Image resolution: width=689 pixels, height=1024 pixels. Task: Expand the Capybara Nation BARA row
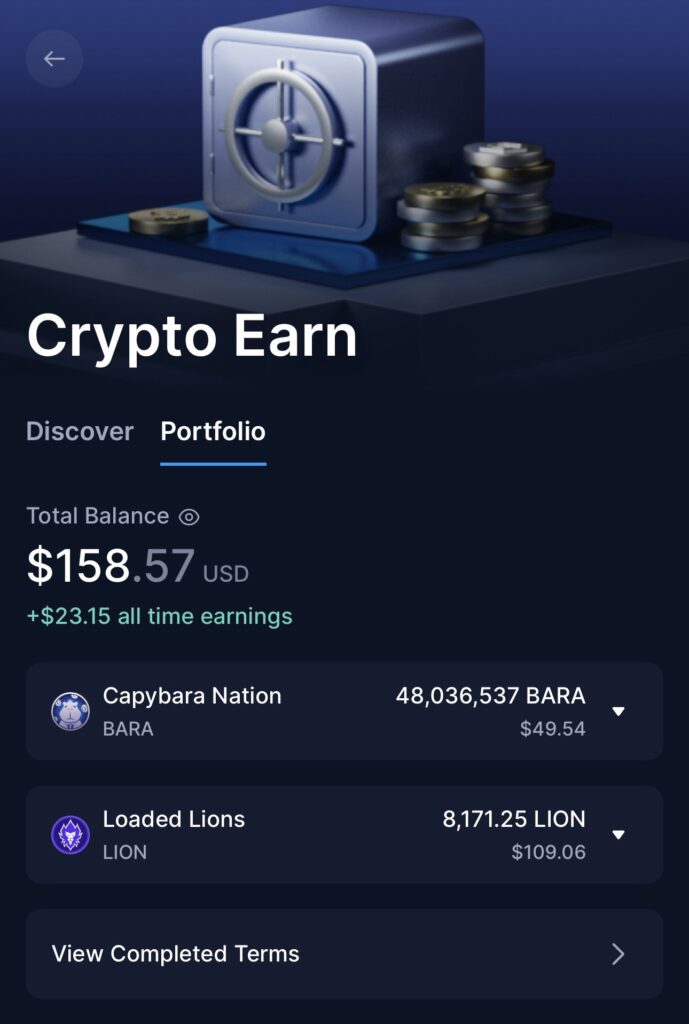(618, 711)
